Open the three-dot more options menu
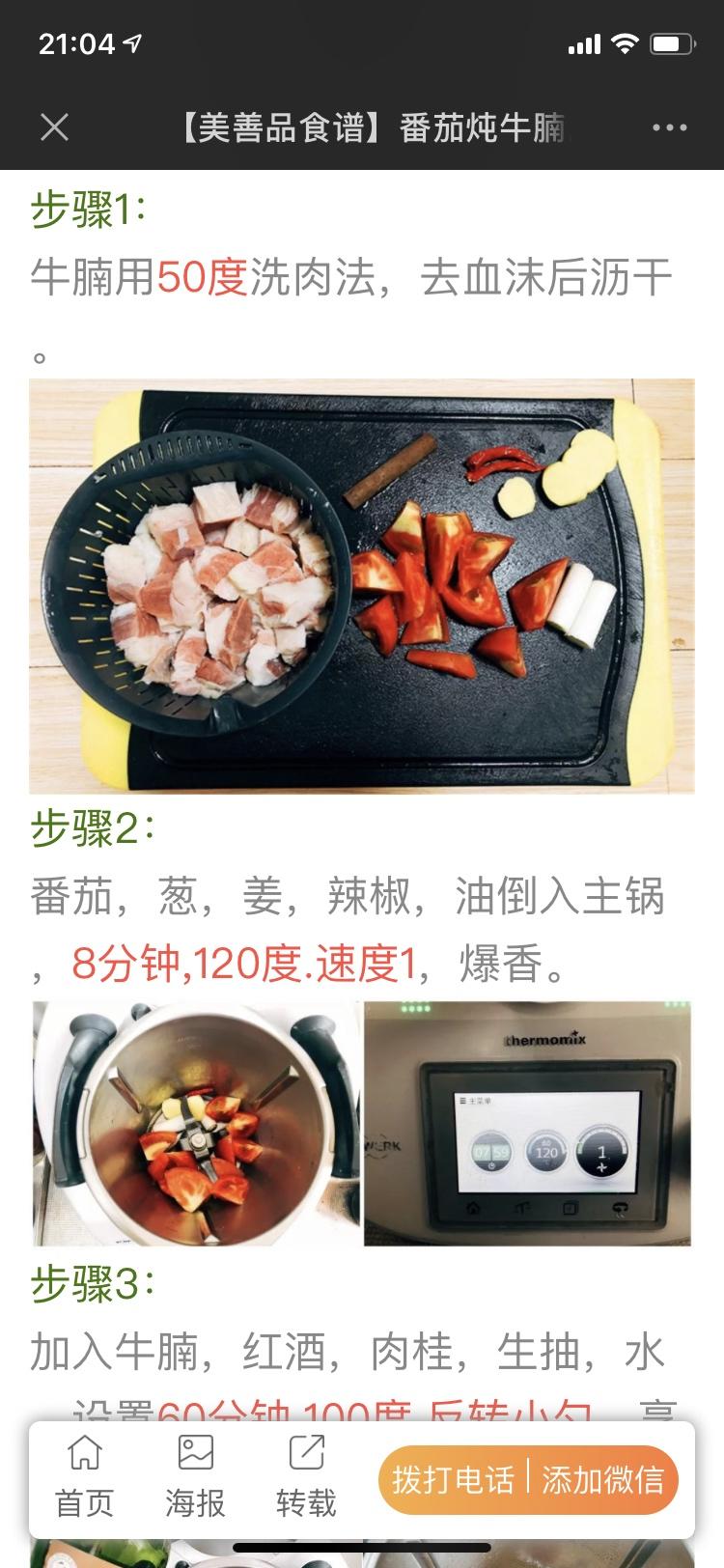 click(670, 127)
